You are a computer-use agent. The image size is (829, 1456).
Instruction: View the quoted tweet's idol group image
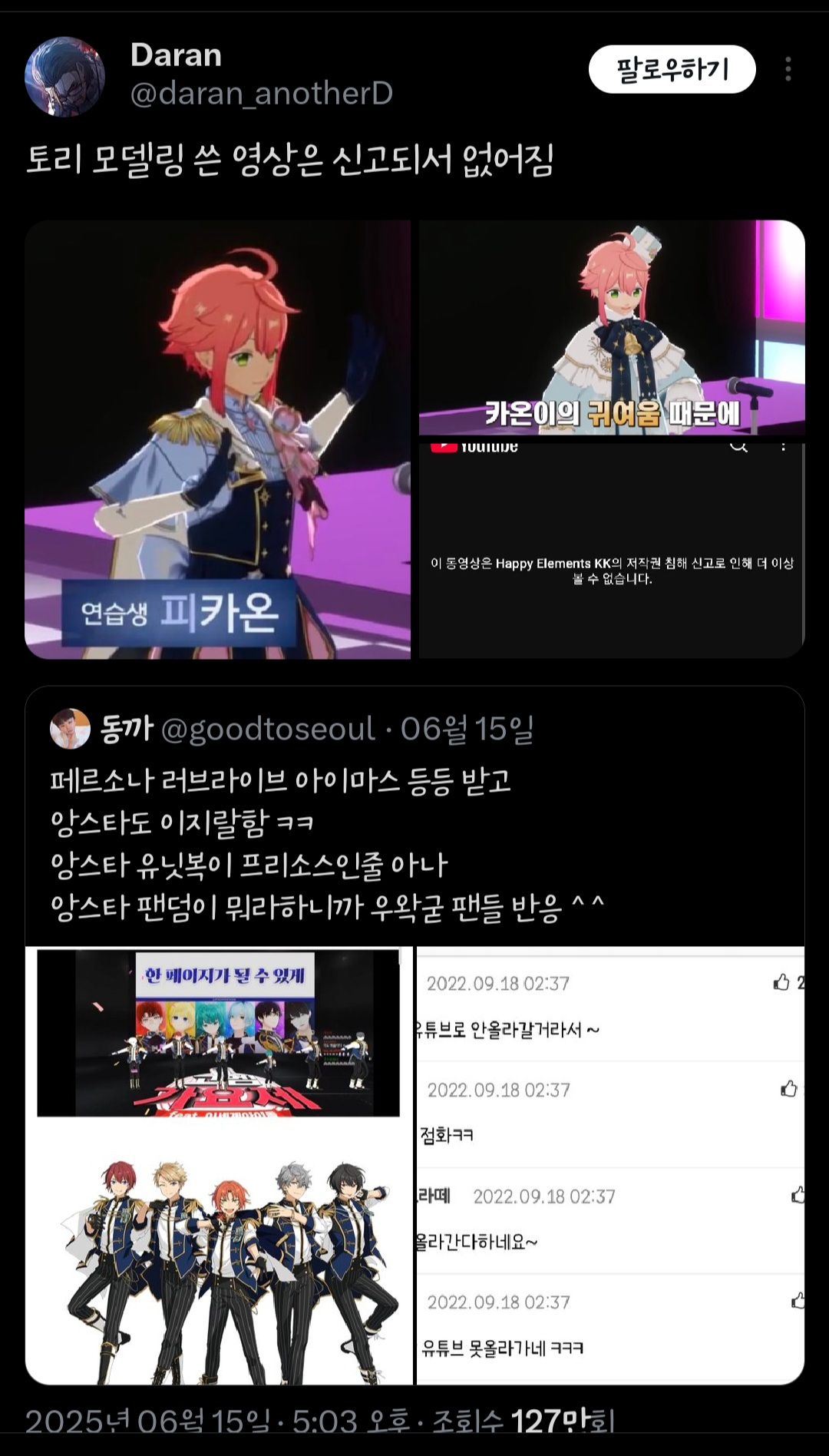[x=219, y=1165]
